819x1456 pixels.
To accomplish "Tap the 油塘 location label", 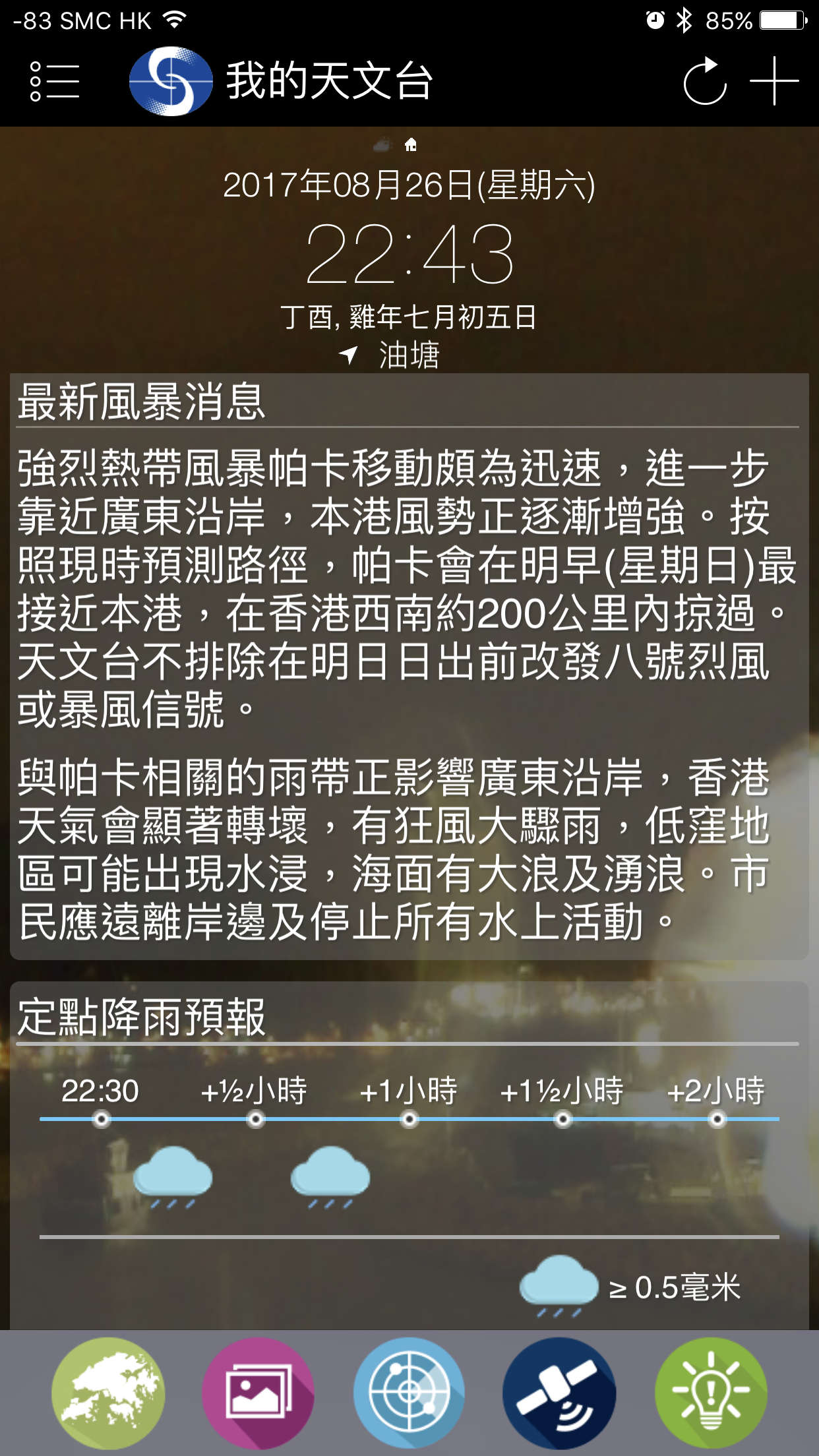I will click(408, 355).
